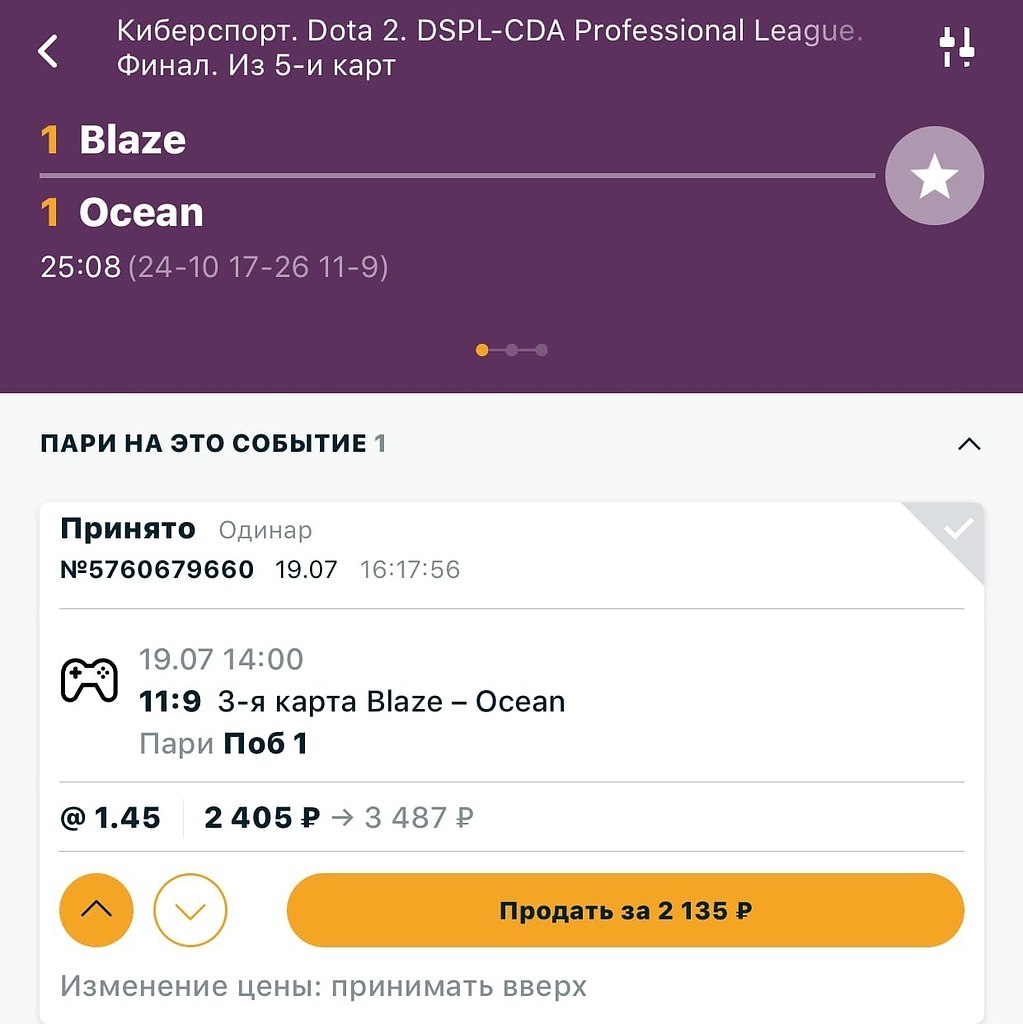Switch scoreboard page using the dot indicator
Viewport: 1023px width, 1024px height.
pyautogui.click(x=512, y=350)
